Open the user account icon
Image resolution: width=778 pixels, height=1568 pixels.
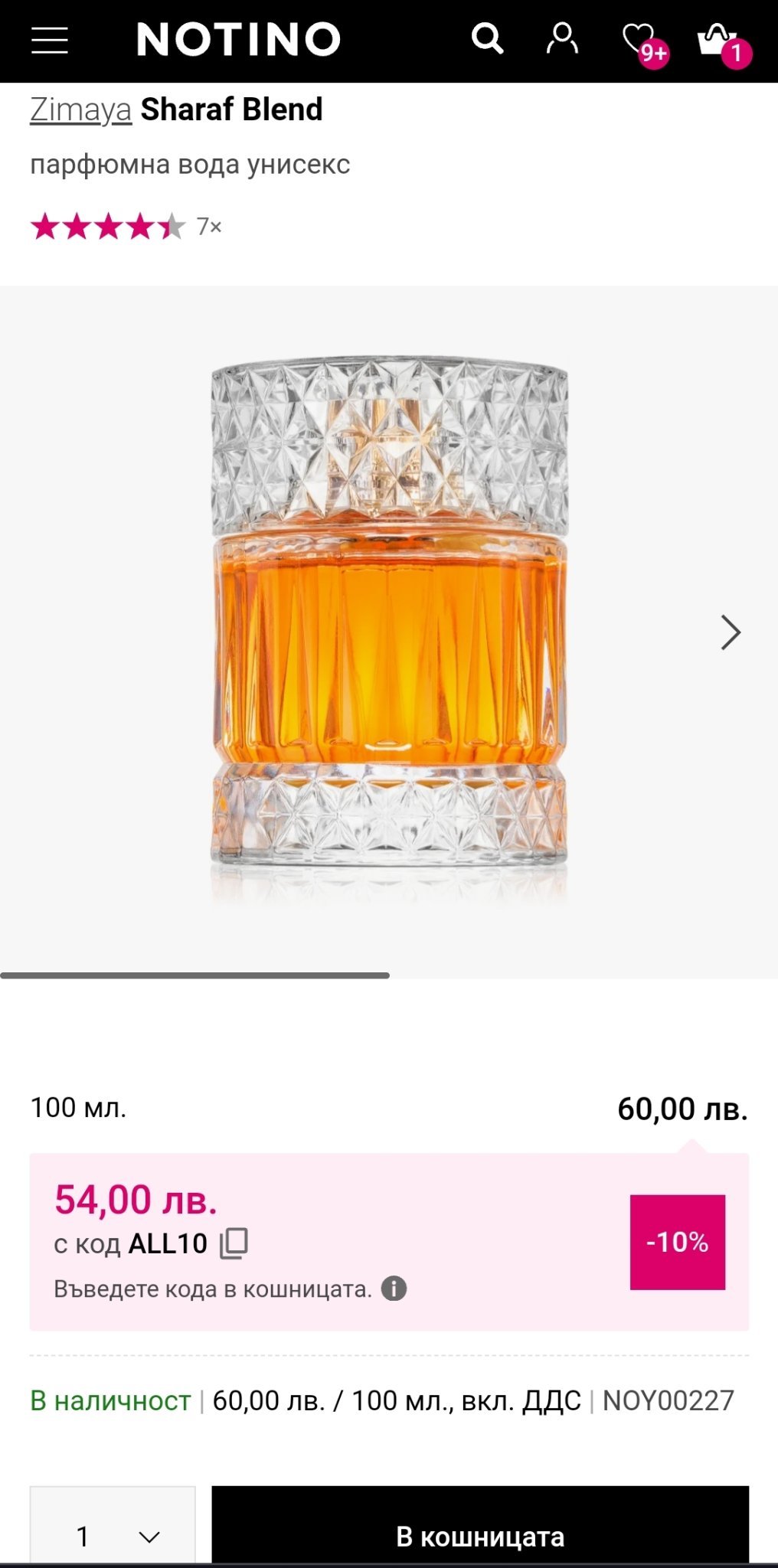(x=562, y=38)
